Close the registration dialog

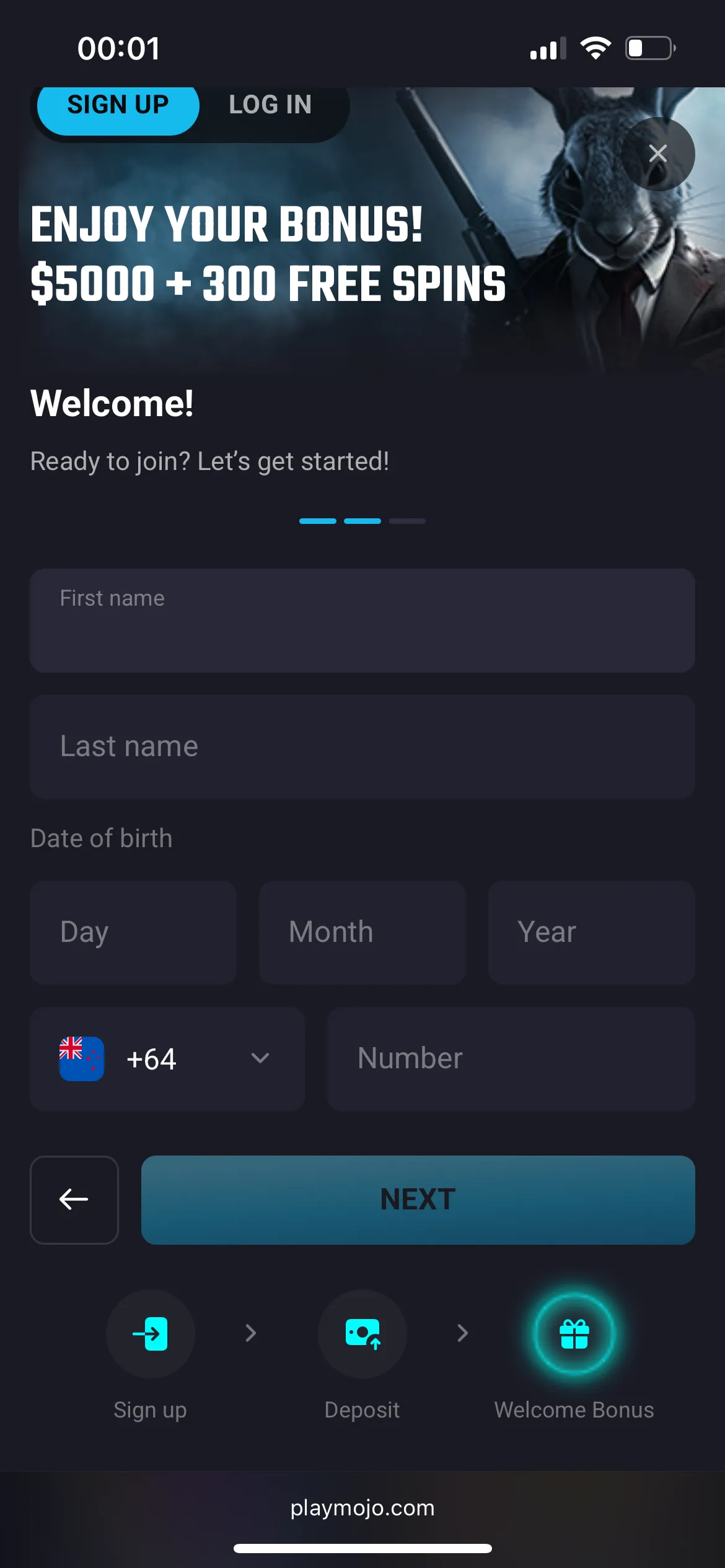(657, 154)
